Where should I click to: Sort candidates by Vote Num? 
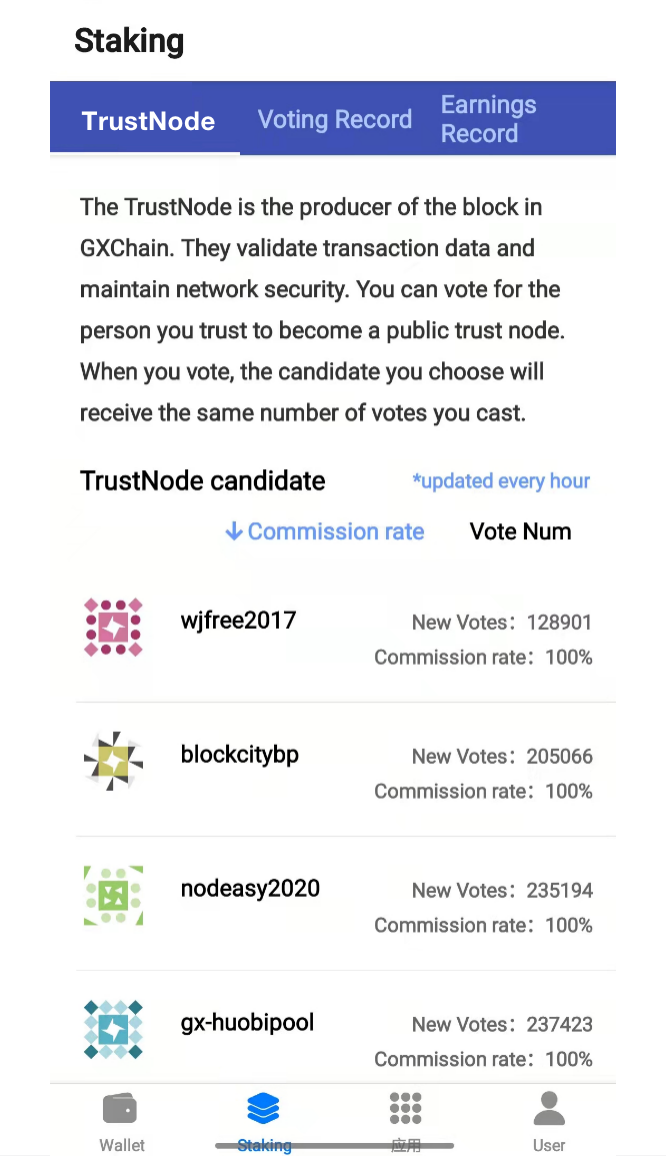520,531
